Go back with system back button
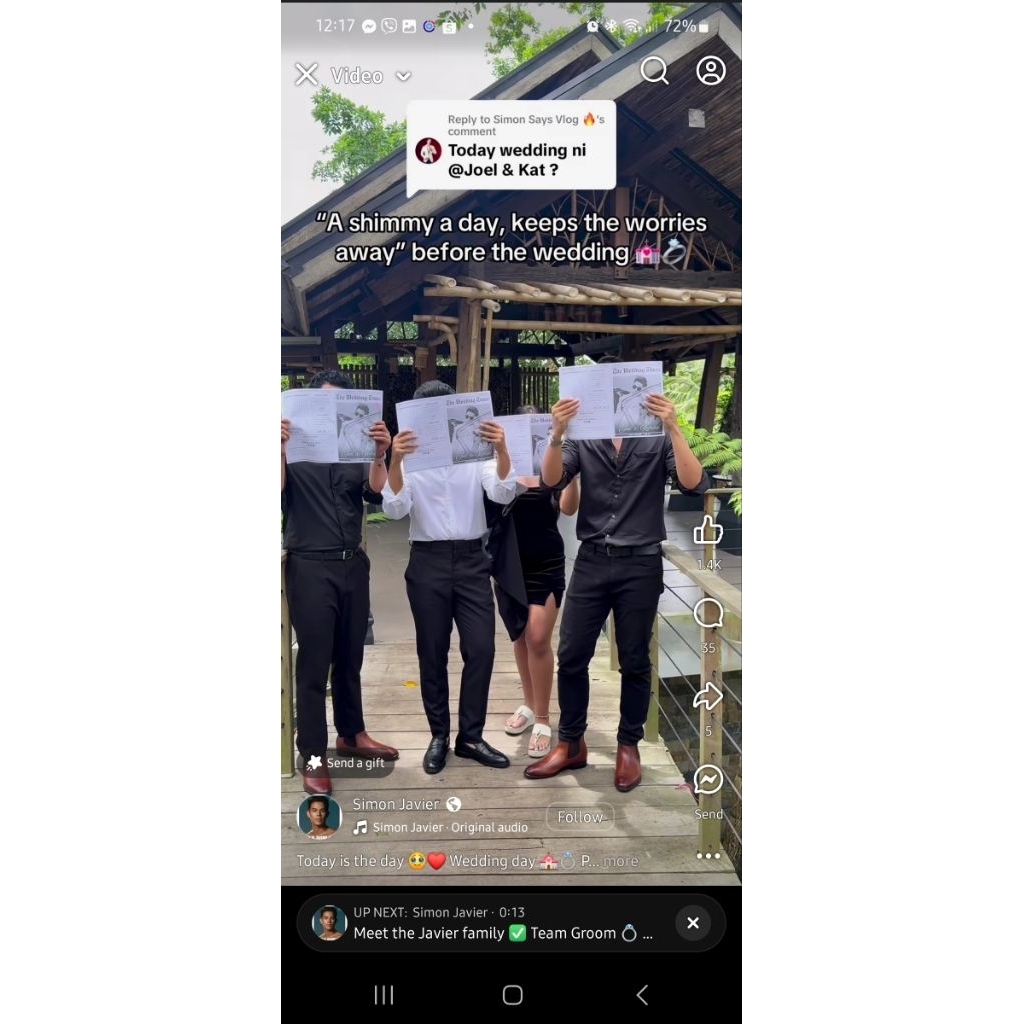Image resolution: width=1024 pixels, height=1024 pixels. [x=642, y=995]
